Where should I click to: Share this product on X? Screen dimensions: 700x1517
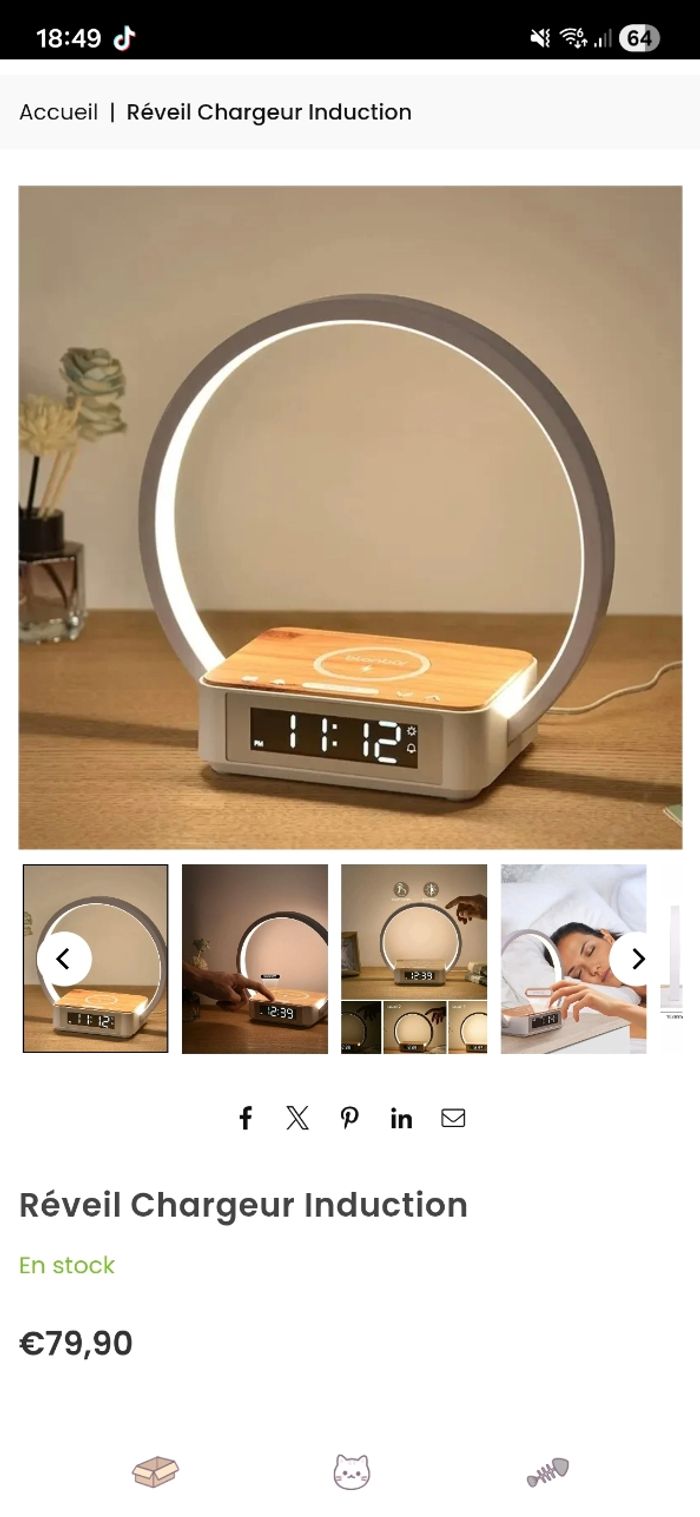click(297, 1118)
